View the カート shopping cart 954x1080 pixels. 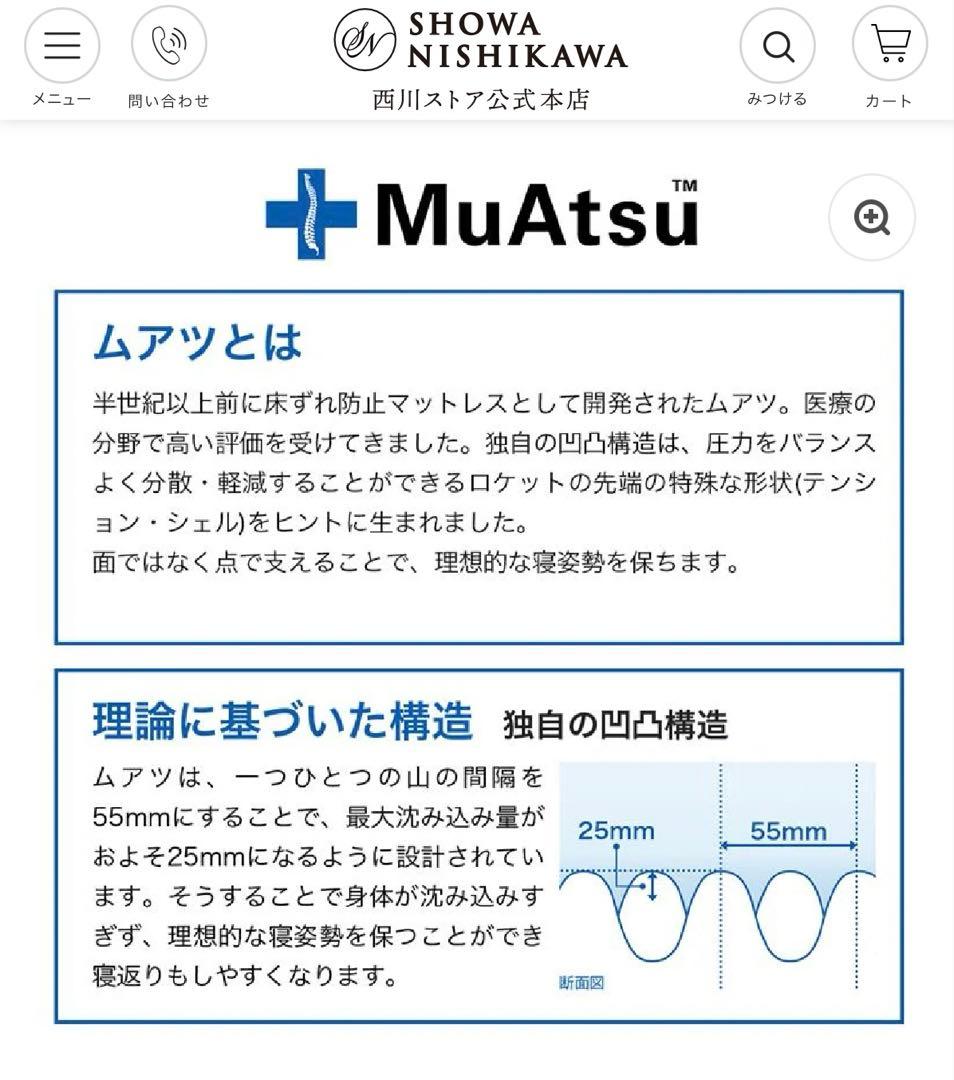tap(889, 46)
